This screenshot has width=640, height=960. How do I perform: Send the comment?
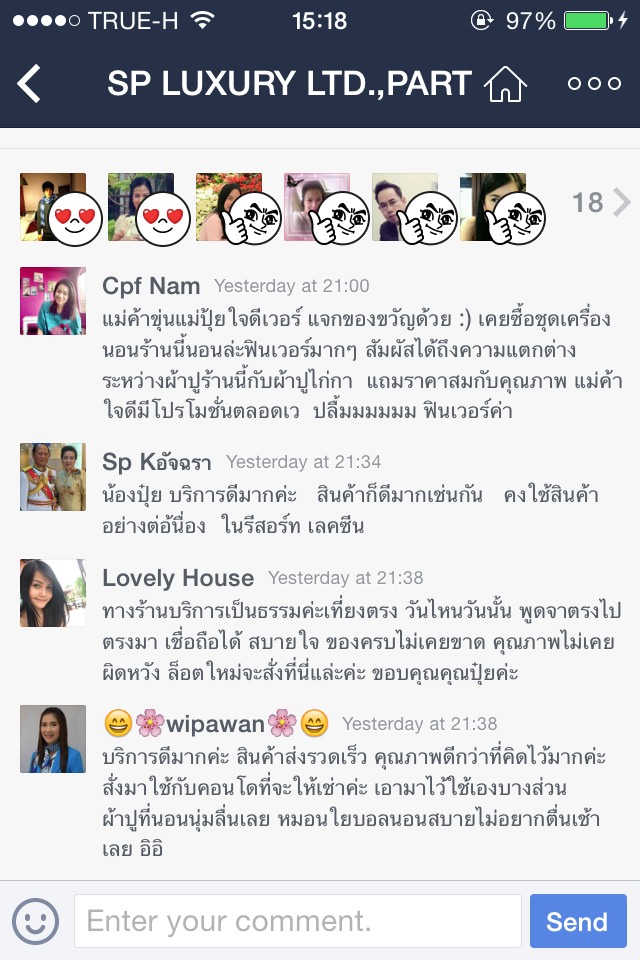[577, 921]
